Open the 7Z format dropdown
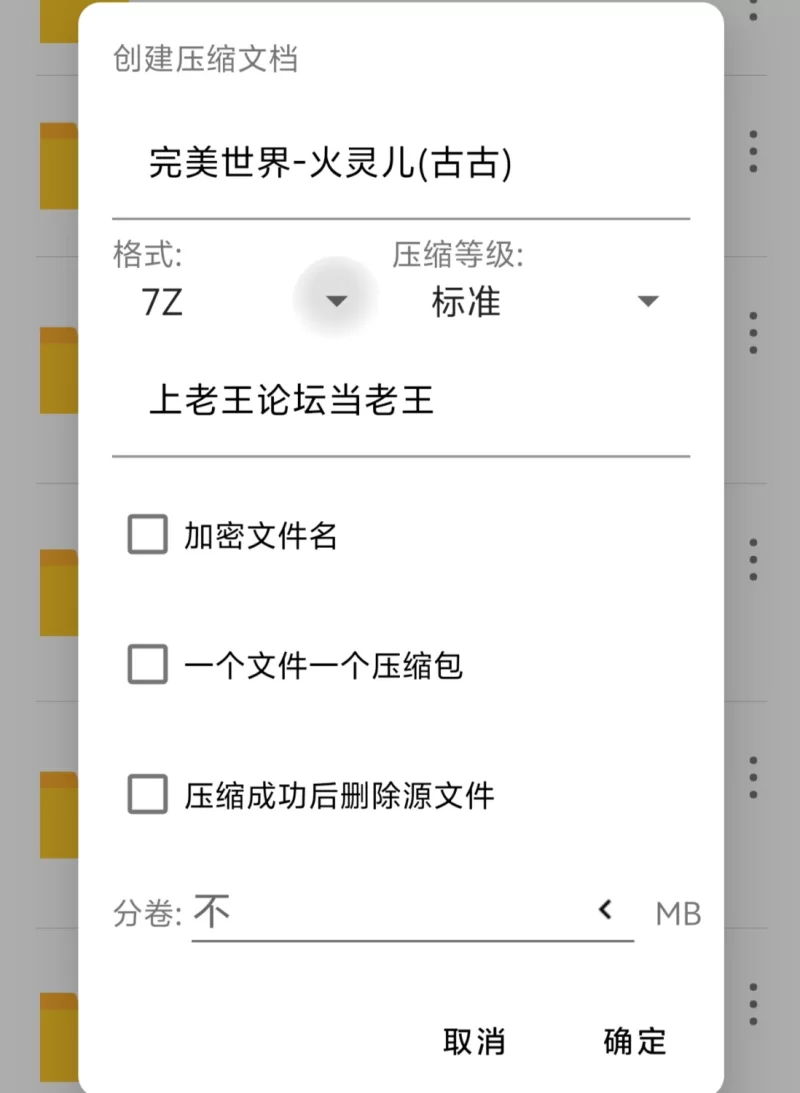This screenshot has height=1093, width=800. (x=336, y=301)
